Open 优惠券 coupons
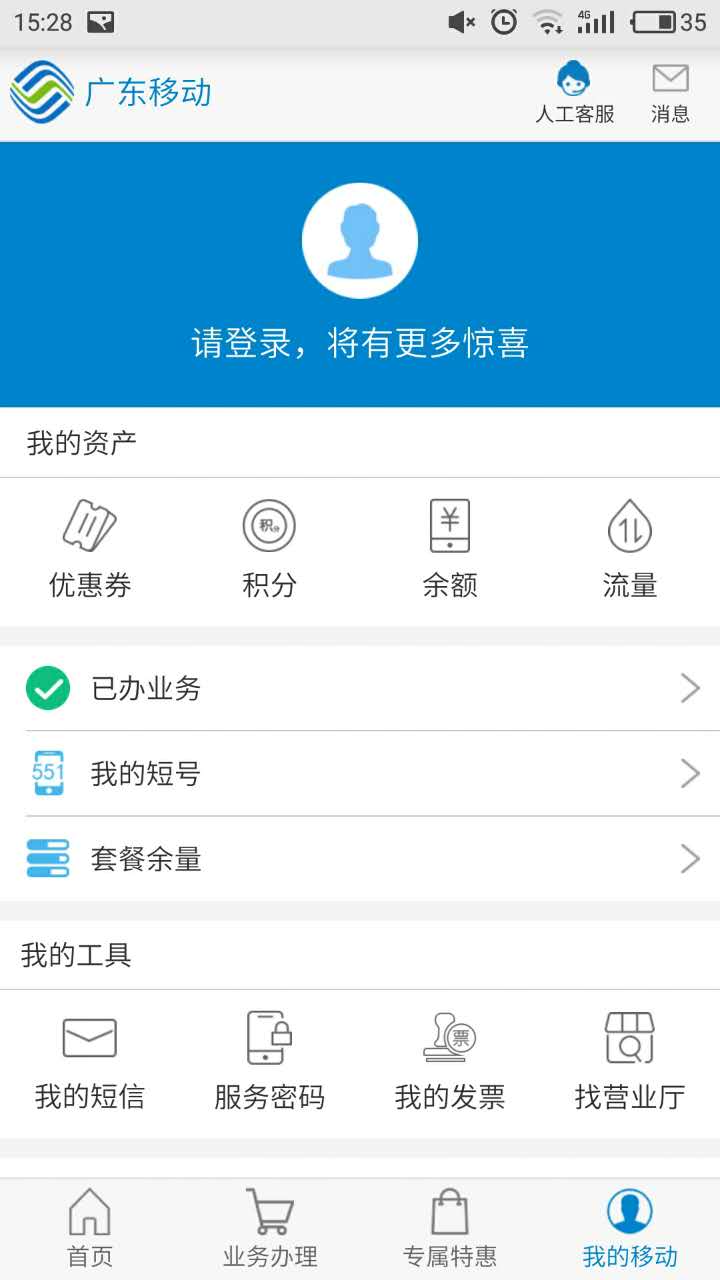 [x=91, y=545]
